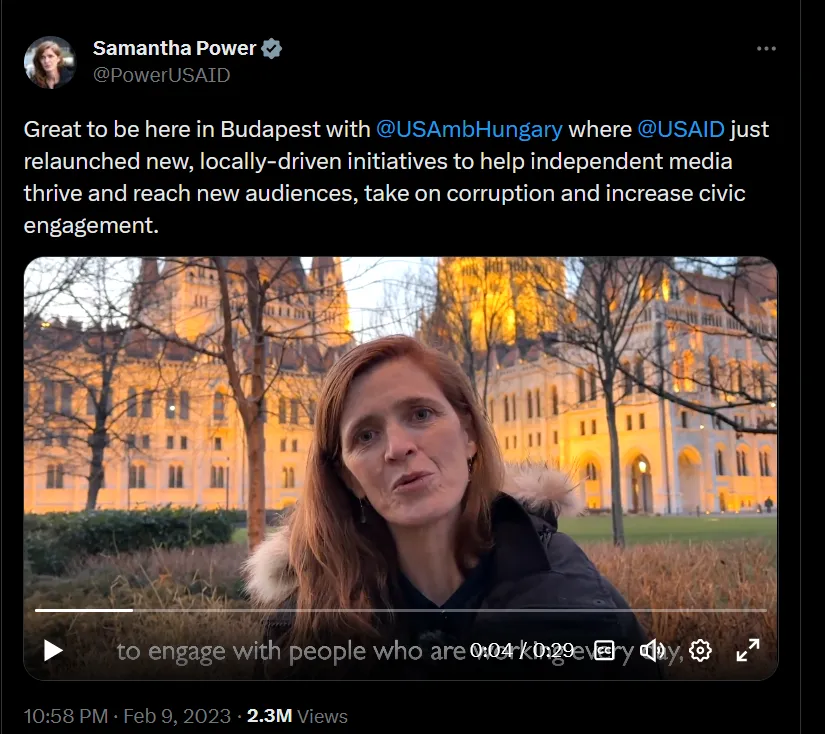Screen dimensions: 825x734
Task: Open the @USAmbHungary mention link
Action: [x=469, y=130]
